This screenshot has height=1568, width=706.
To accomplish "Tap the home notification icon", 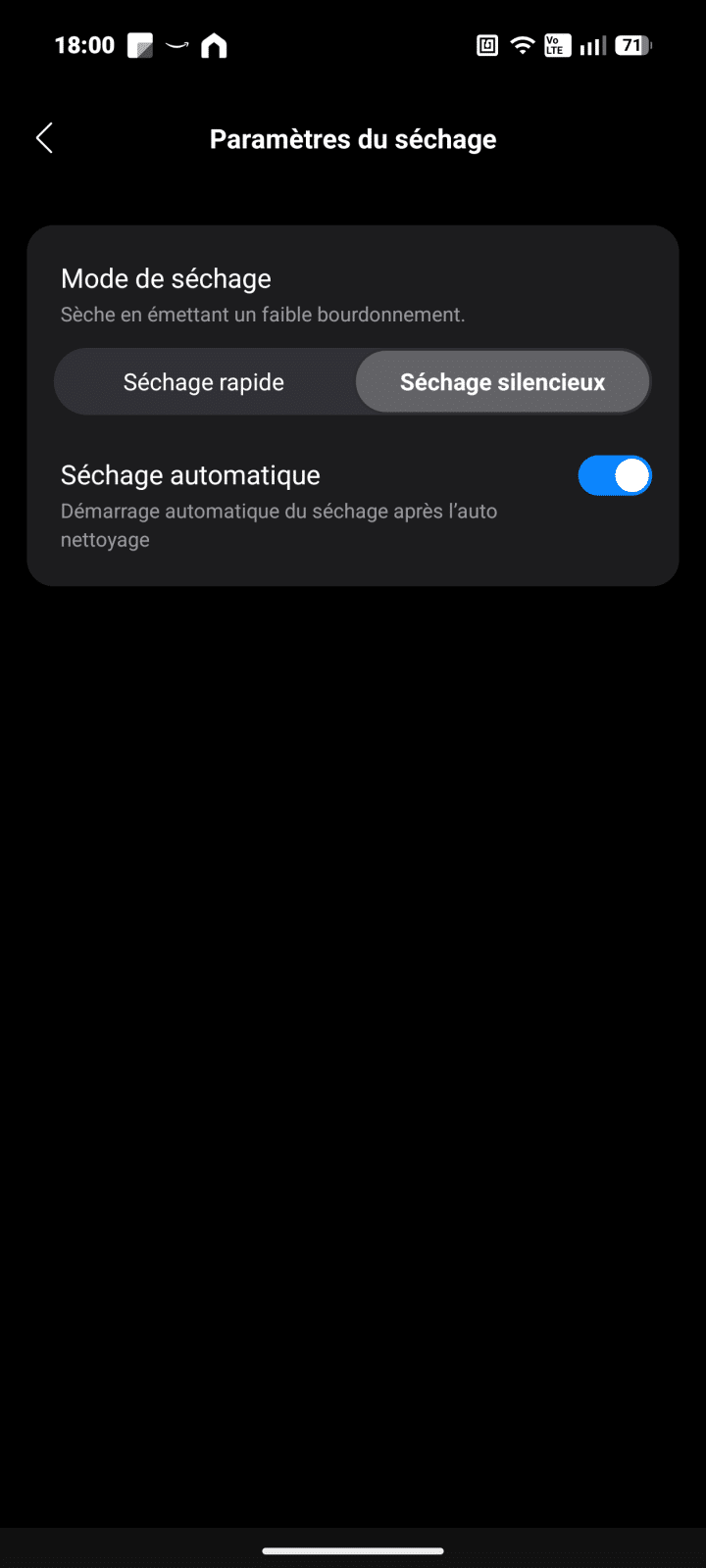I will pyautogui.click(x=212, y=44).
